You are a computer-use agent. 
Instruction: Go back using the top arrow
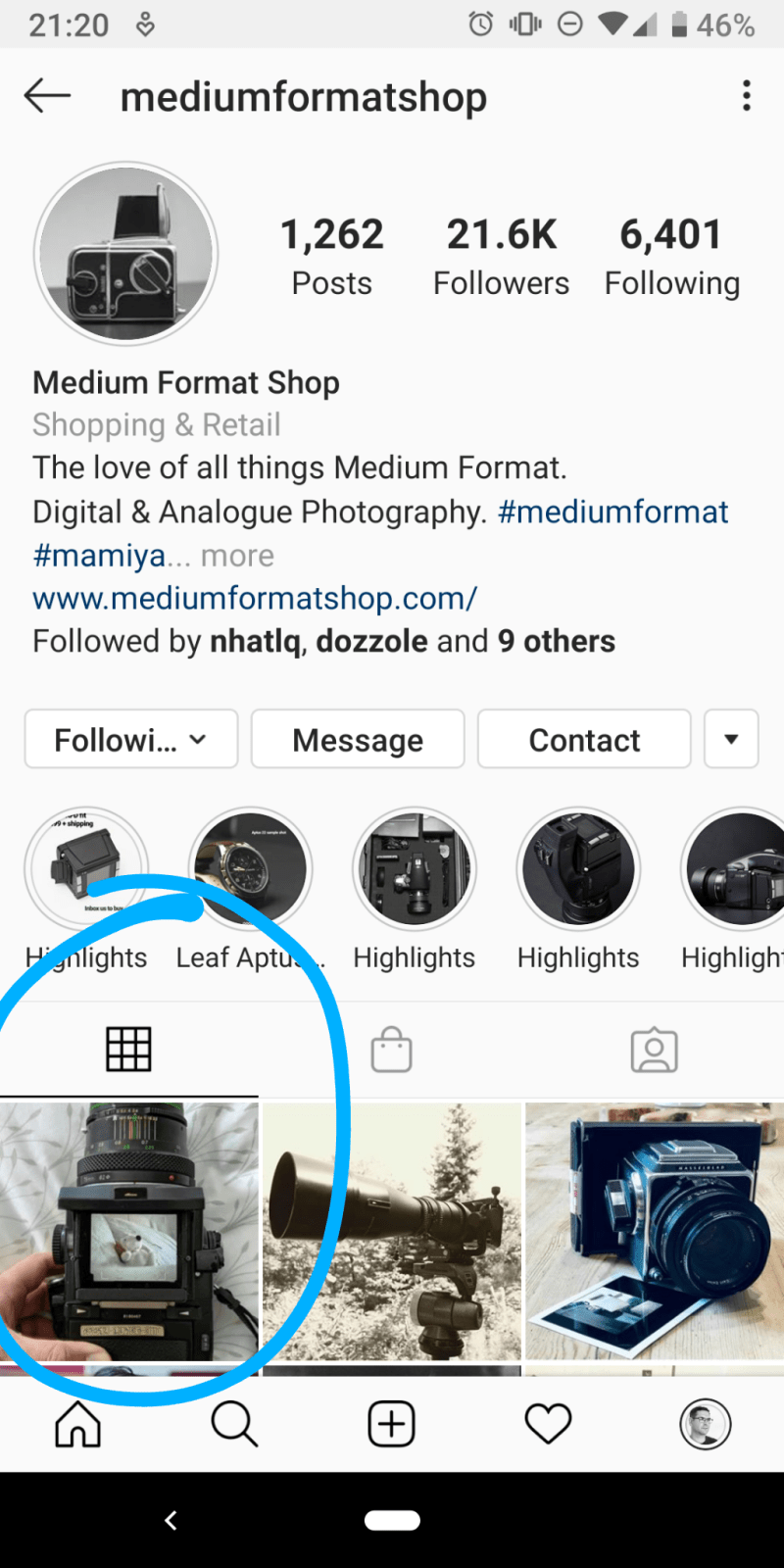47,96
